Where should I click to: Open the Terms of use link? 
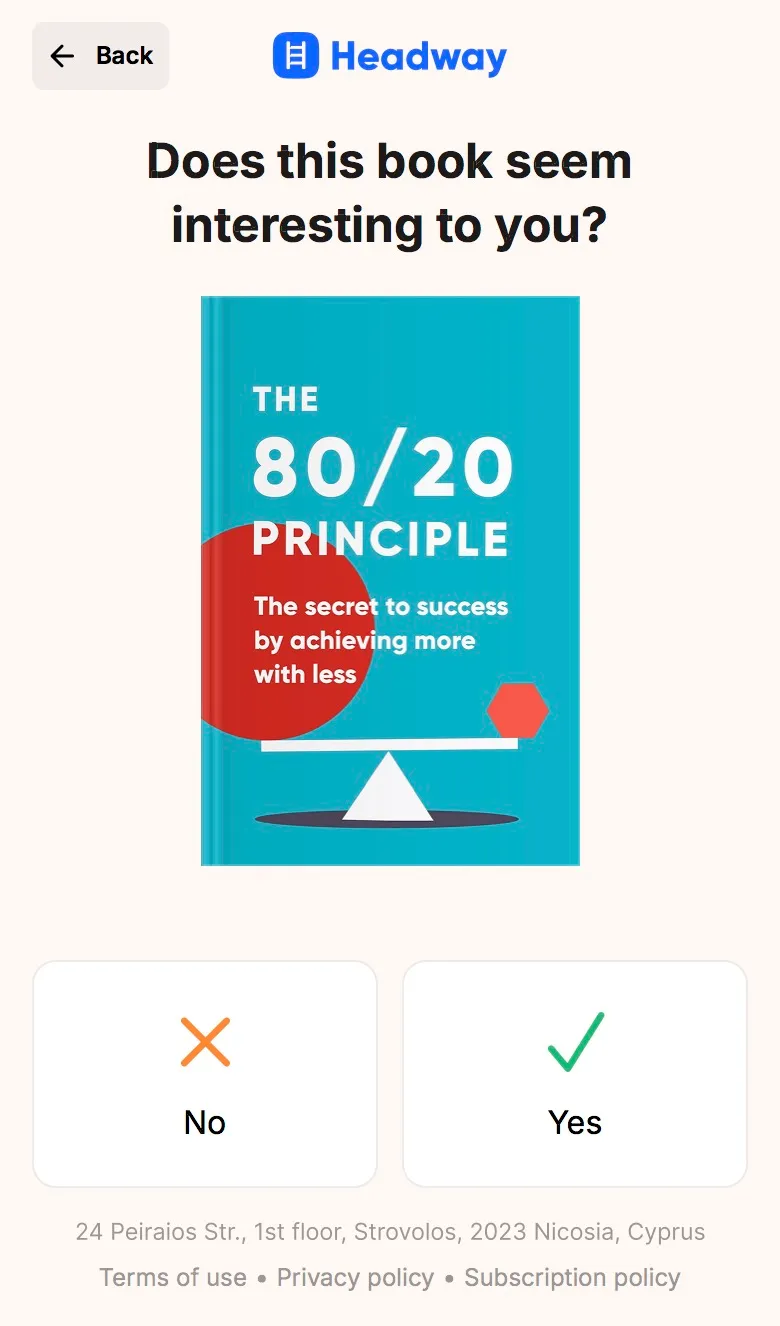173,1277
